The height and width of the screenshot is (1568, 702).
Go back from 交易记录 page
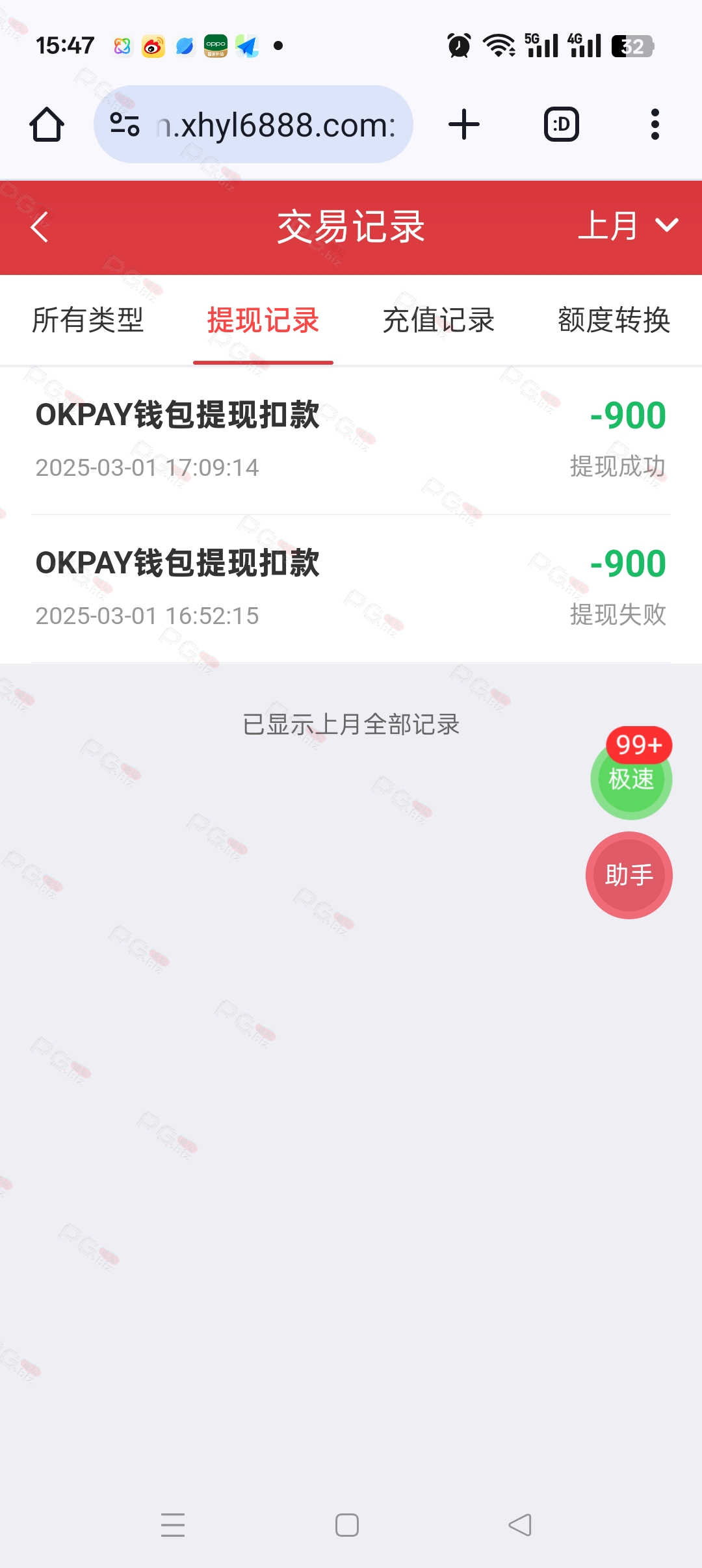click(40, 228)
